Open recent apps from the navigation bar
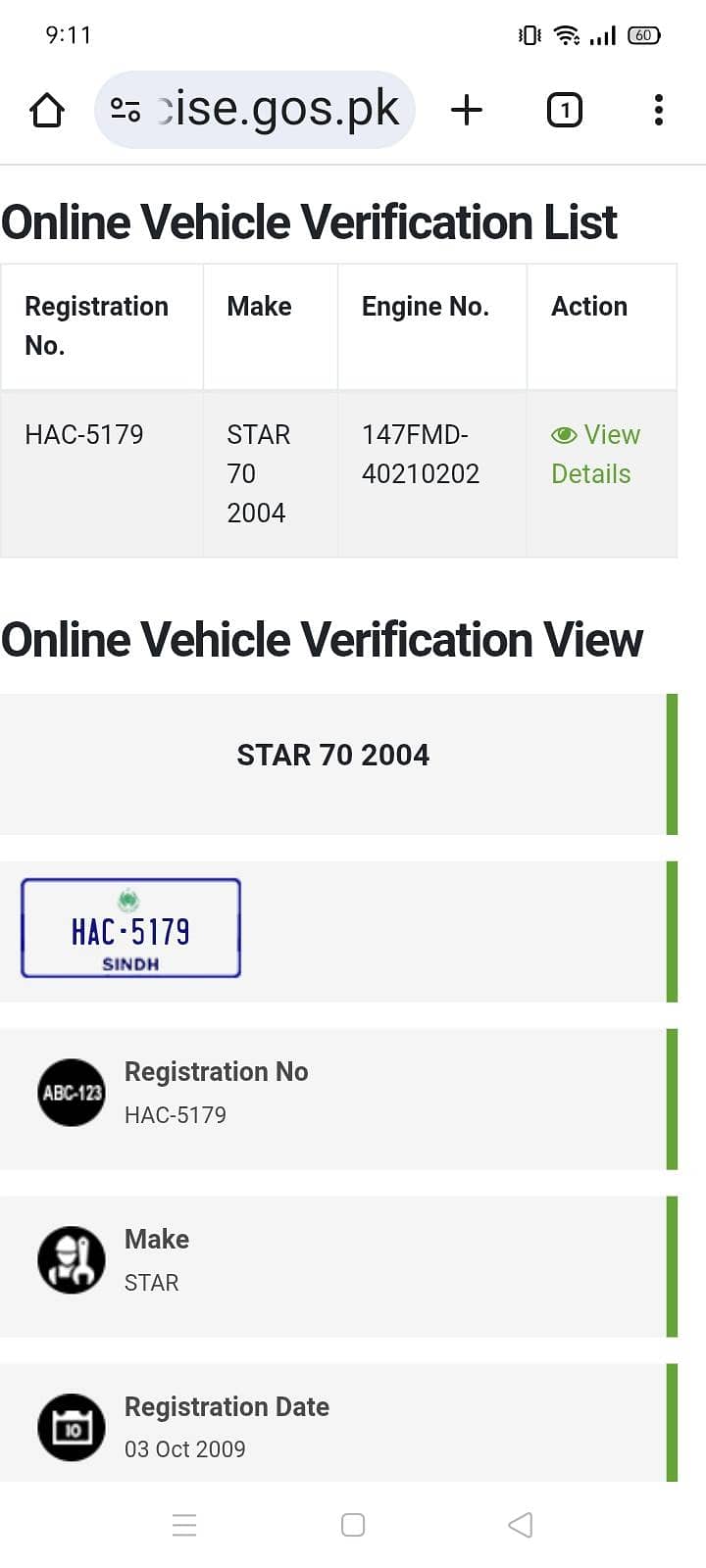The height and width of the screenshot is (1568, 706). coord(184,1525)
